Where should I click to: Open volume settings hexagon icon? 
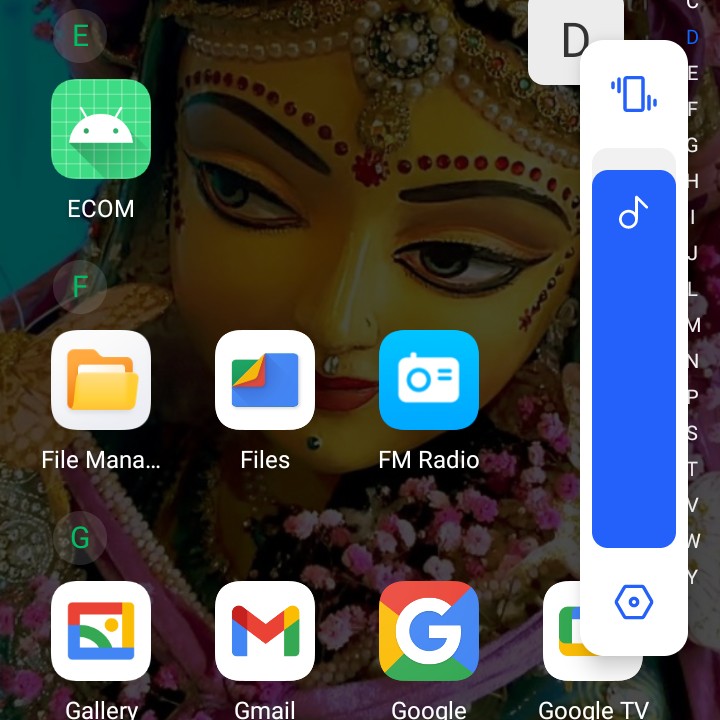point(634,602)
